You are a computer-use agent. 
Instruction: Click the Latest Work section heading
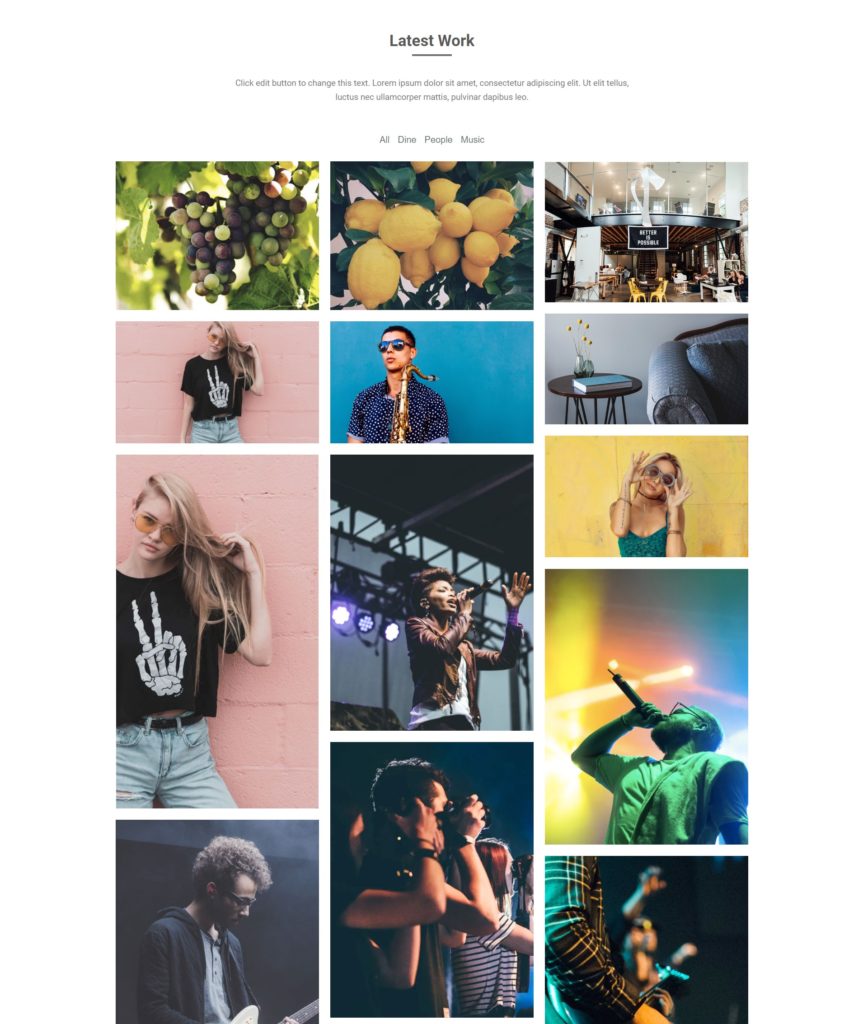[431, 40]
